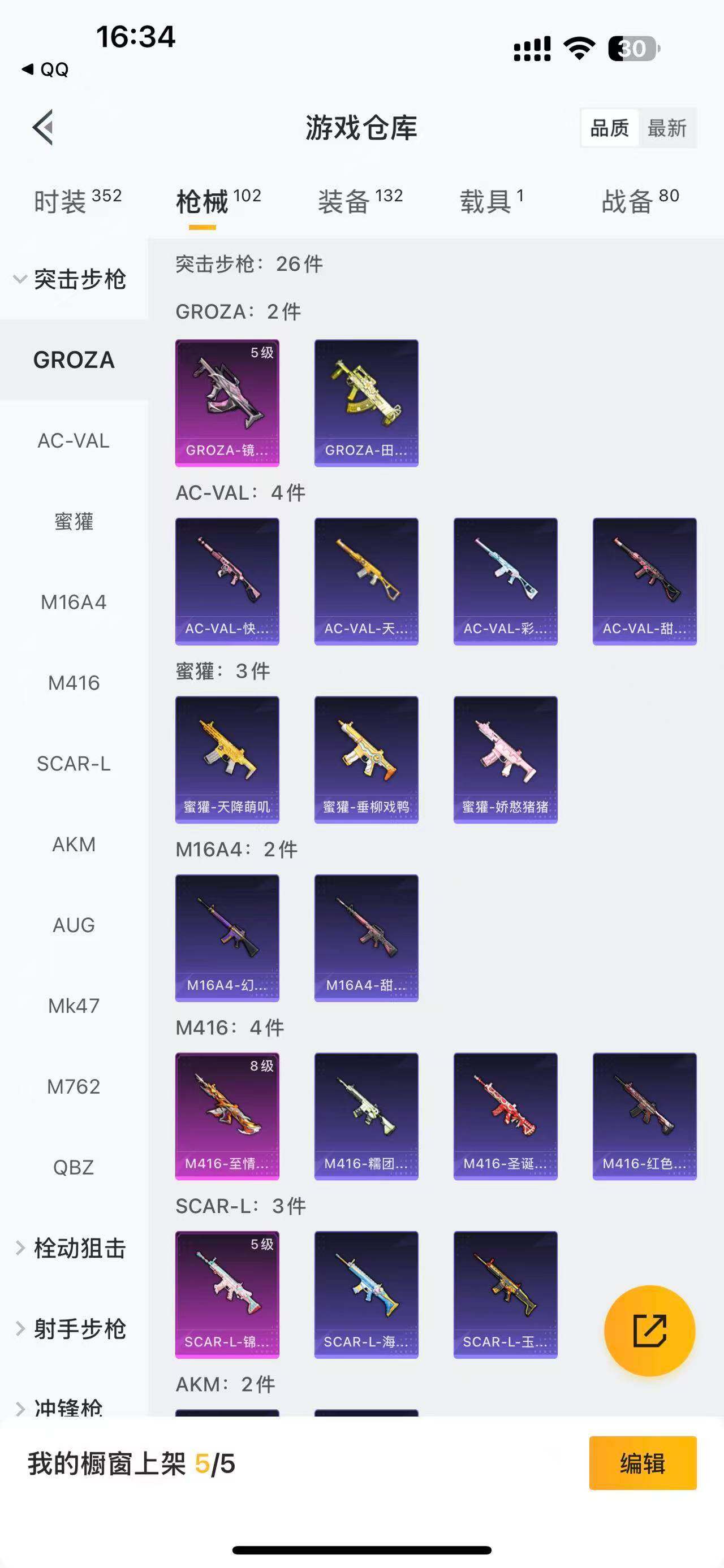724x1568 pixels.
Task: Open the level 5 GROZA-镜 skin
Action: (227, 403)
